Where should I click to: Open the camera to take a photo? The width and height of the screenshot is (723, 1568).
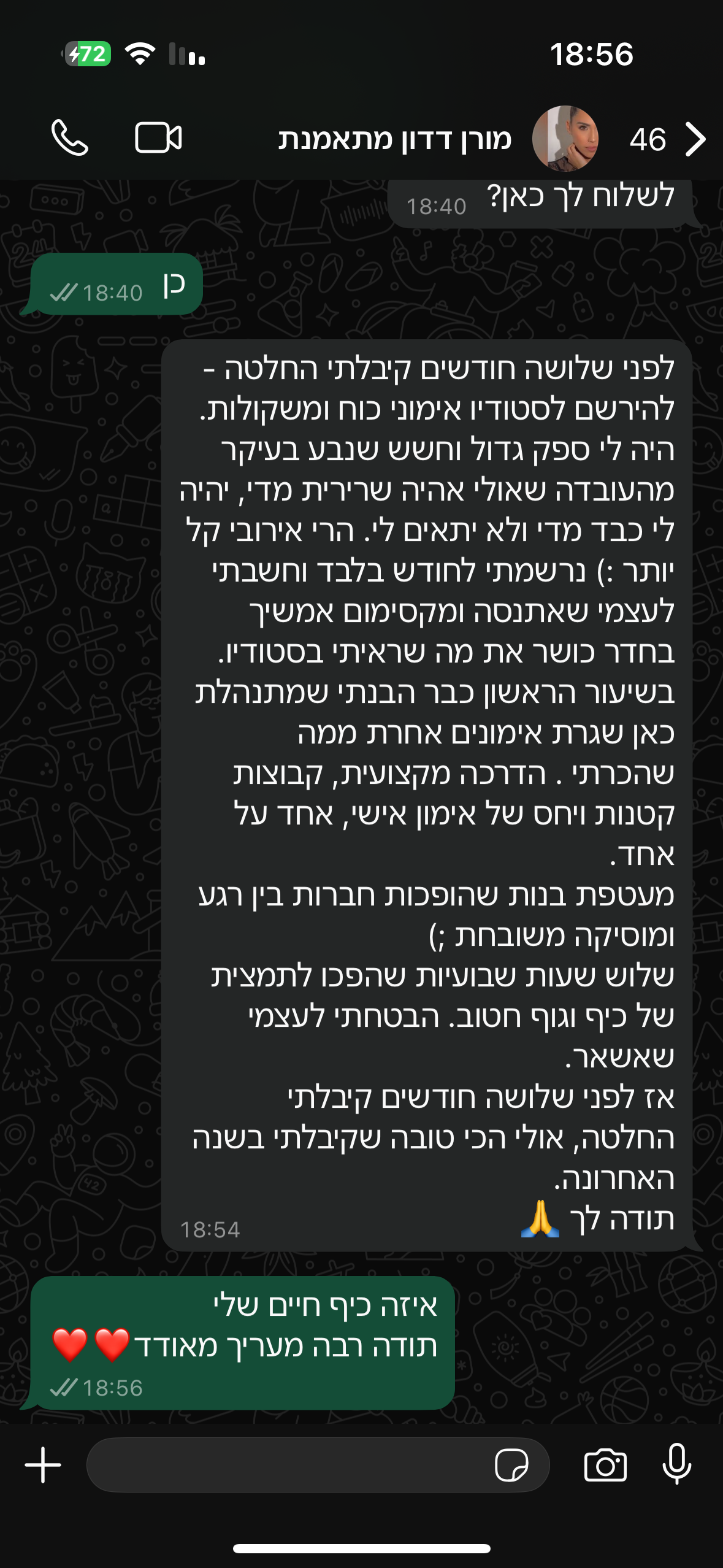pyautogui.click(x=605, y=1465)
